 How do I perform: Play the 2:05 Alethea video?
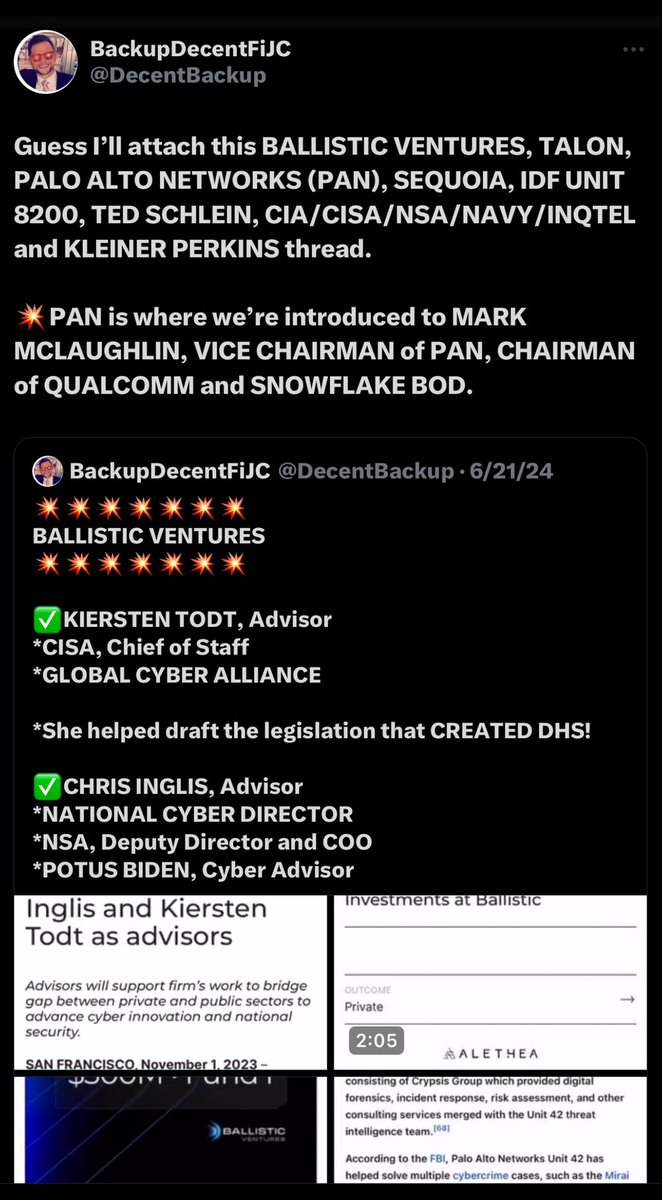(x=490, y=982)
